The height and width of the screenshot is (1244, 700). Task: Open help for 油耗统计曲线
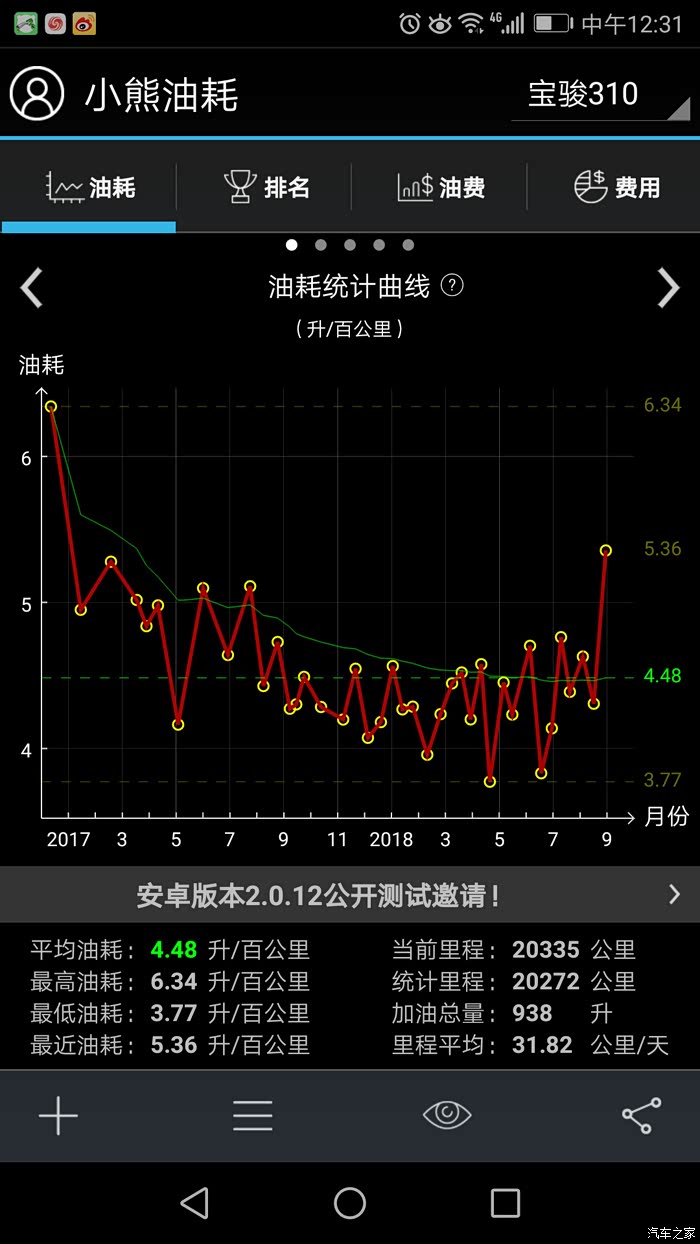pyautogui.click(x=453, y=286)
